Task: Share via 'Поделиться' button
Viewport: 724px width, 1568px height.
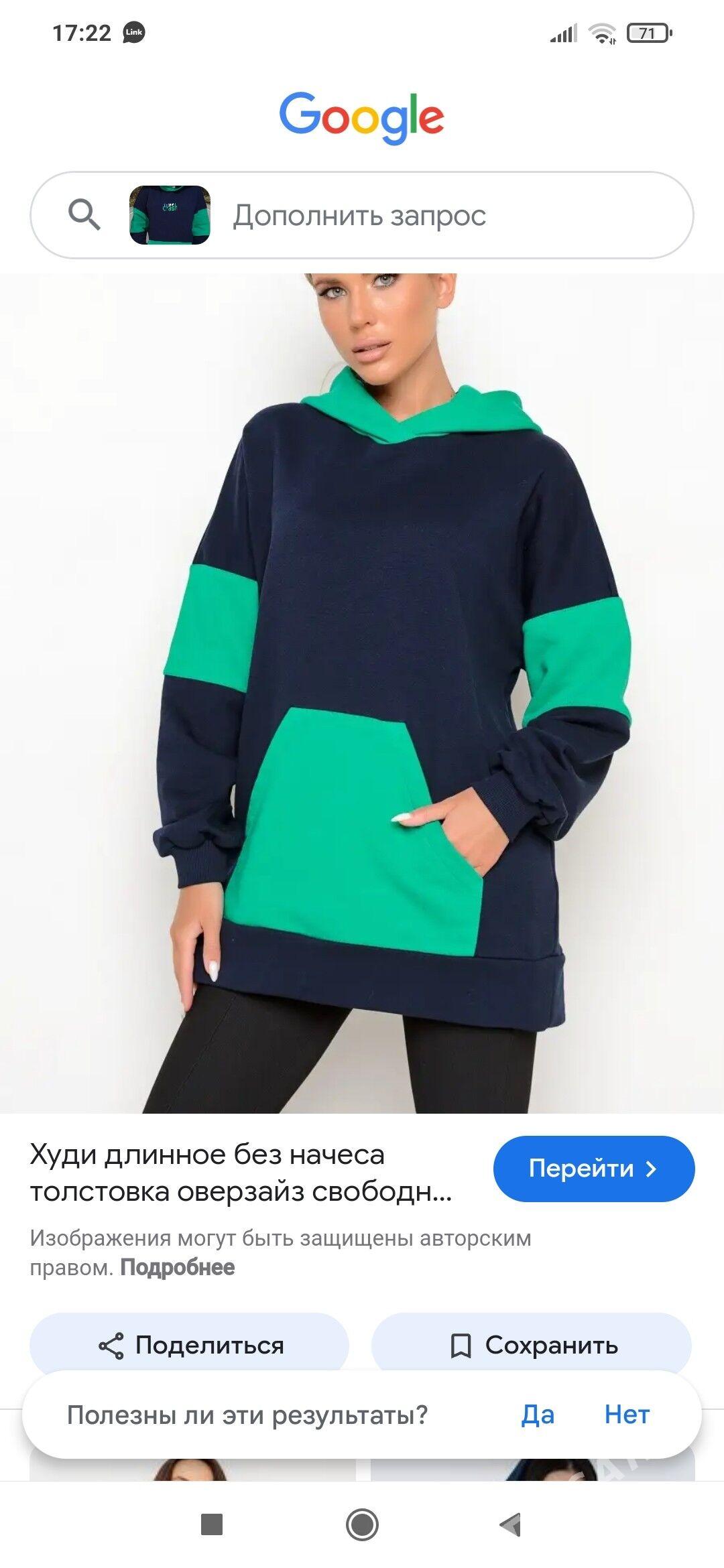Action: click(190, 1345)
